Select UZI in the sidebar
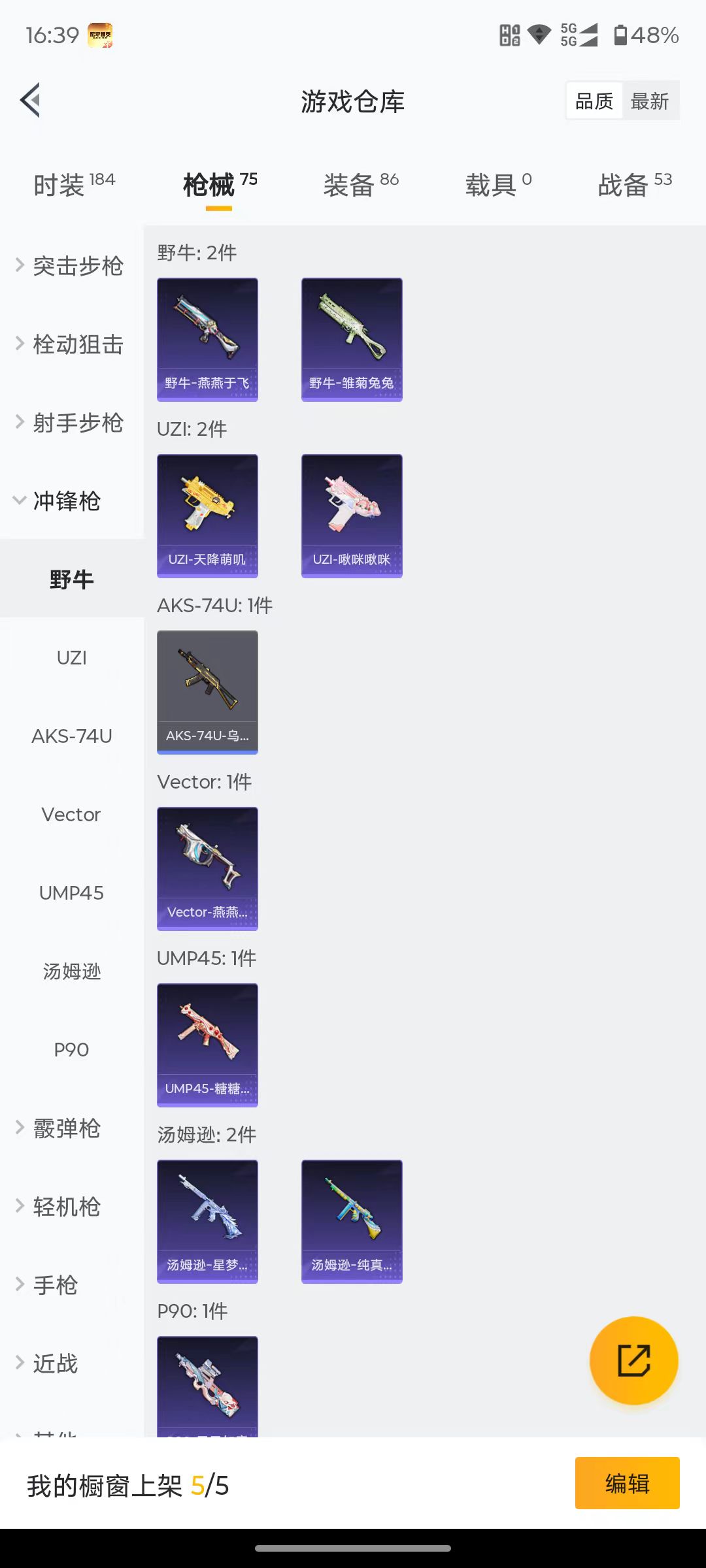 pos(71,658)
